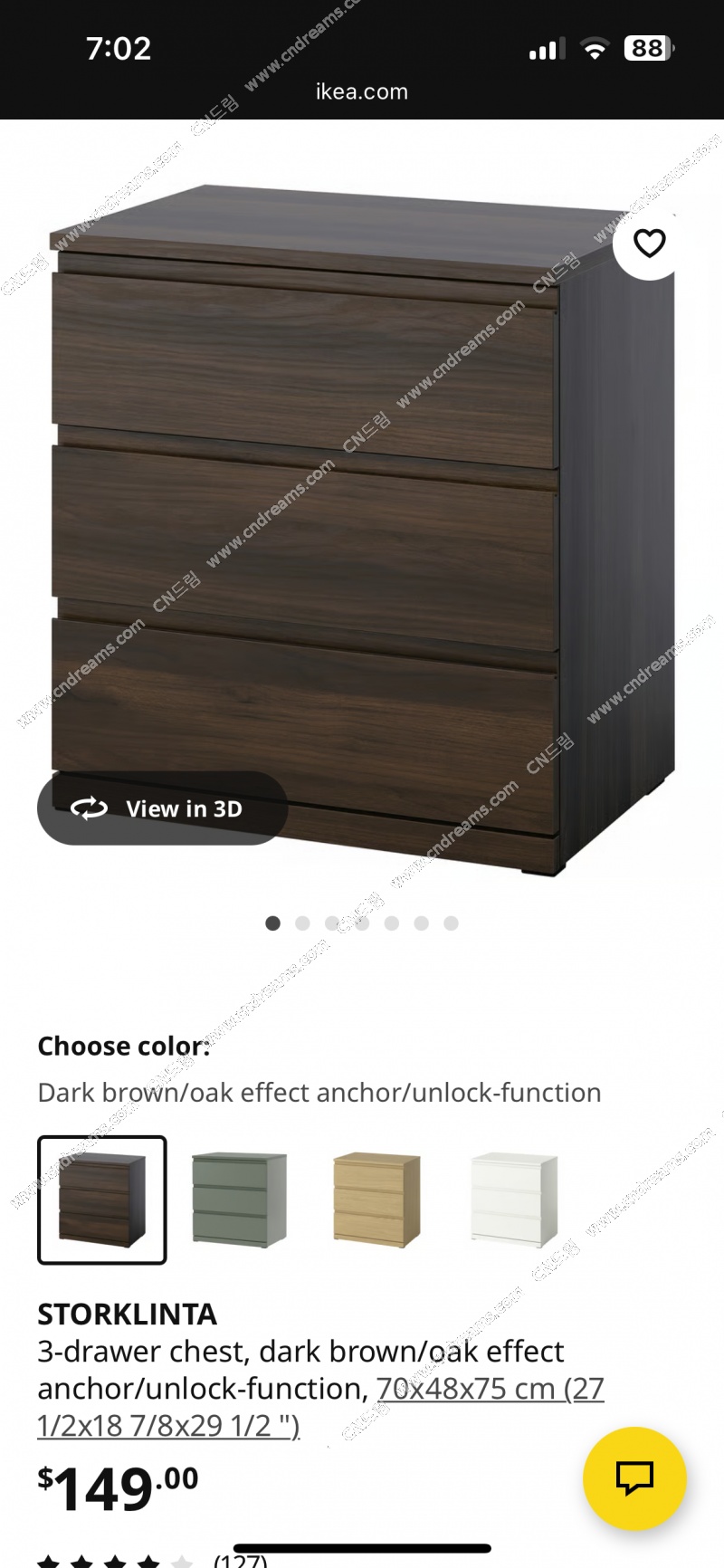Select the grey-green color option

[x=239, y=1199]
